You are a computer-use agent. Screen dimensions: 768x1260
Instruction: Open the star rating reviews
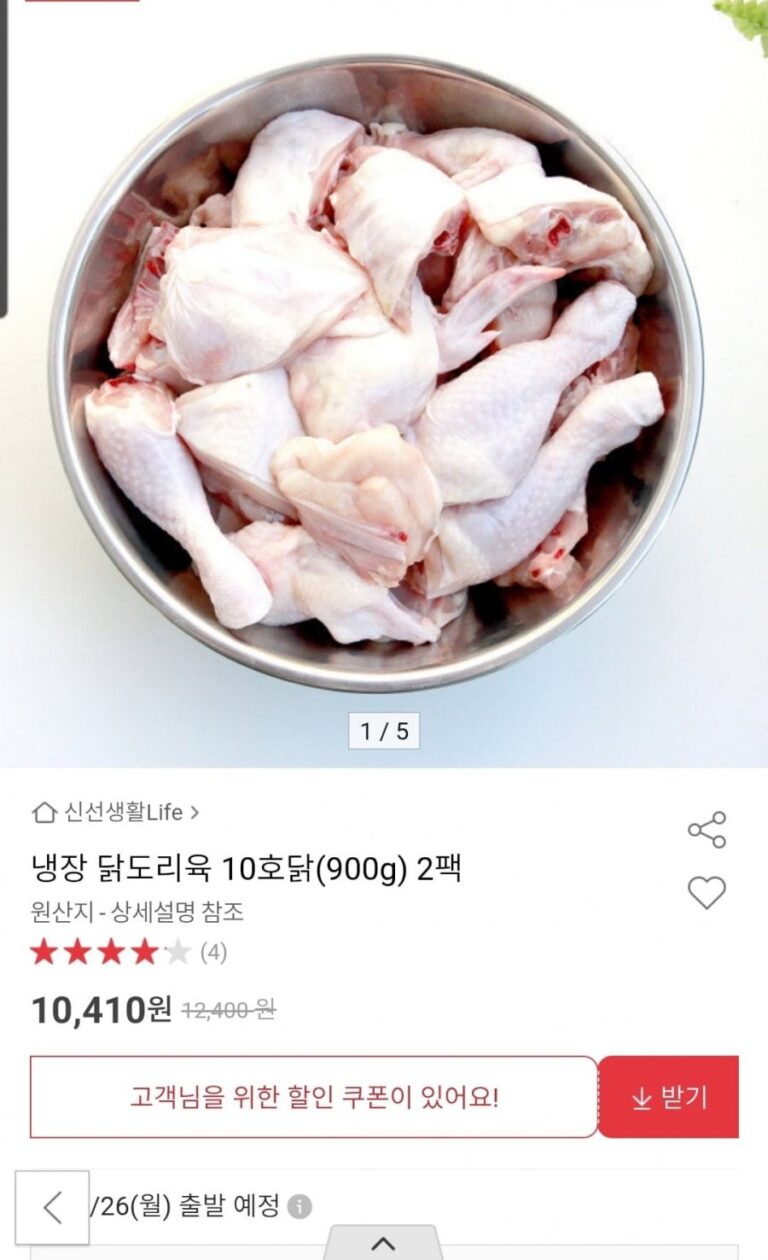128,952
